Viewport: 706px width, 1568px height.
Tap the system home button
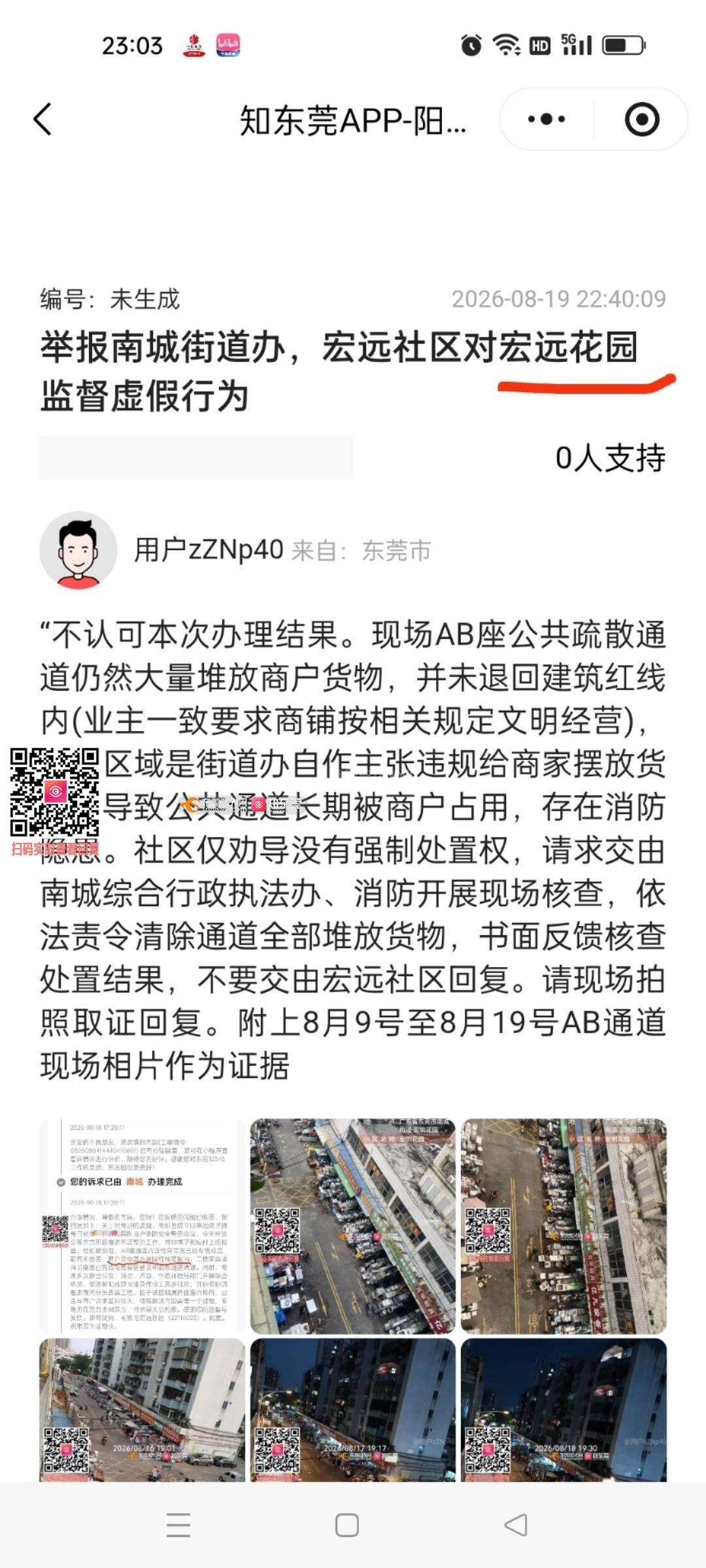click(x=347, y=1526)
